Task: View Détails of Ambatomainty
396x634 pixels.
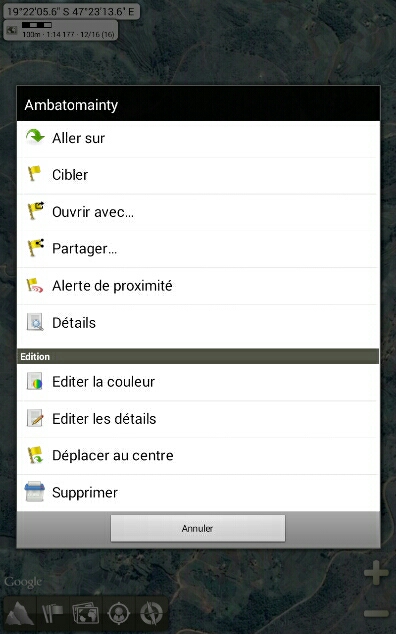Action: click(198, 323)
